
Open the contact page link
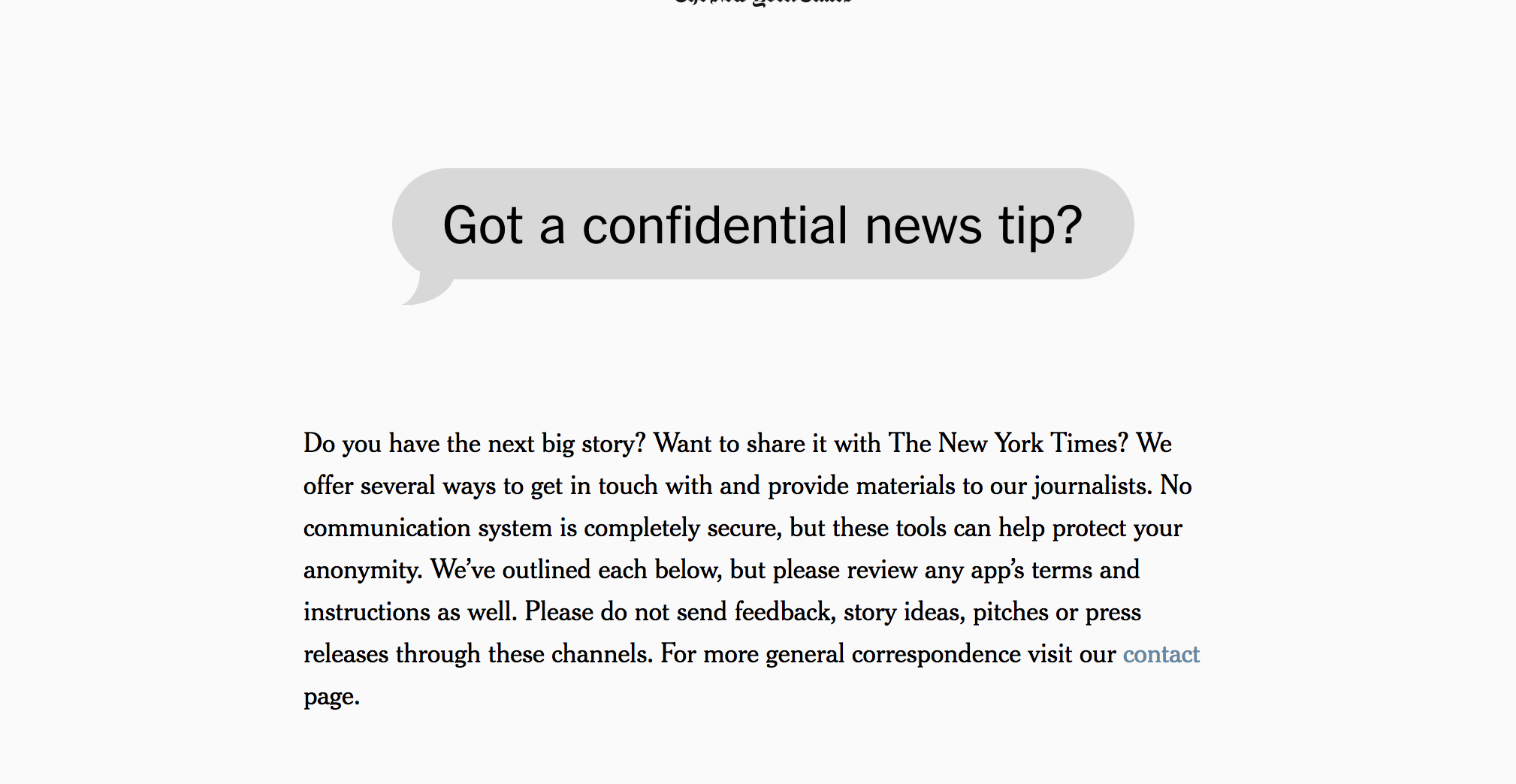pyautogui.click(x=1161, y=654)
